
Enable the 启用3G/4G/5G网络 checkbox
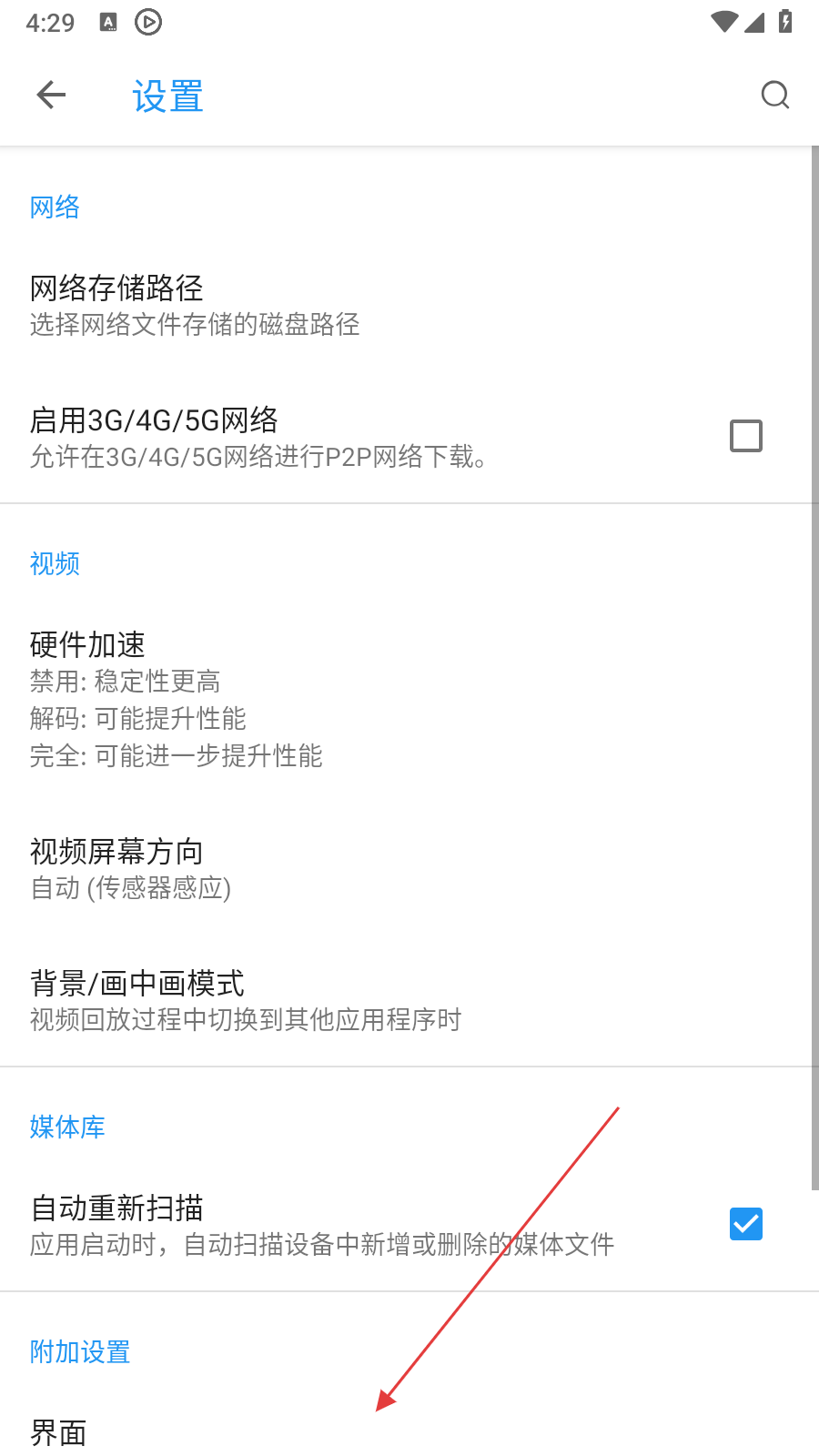[745, 436]
